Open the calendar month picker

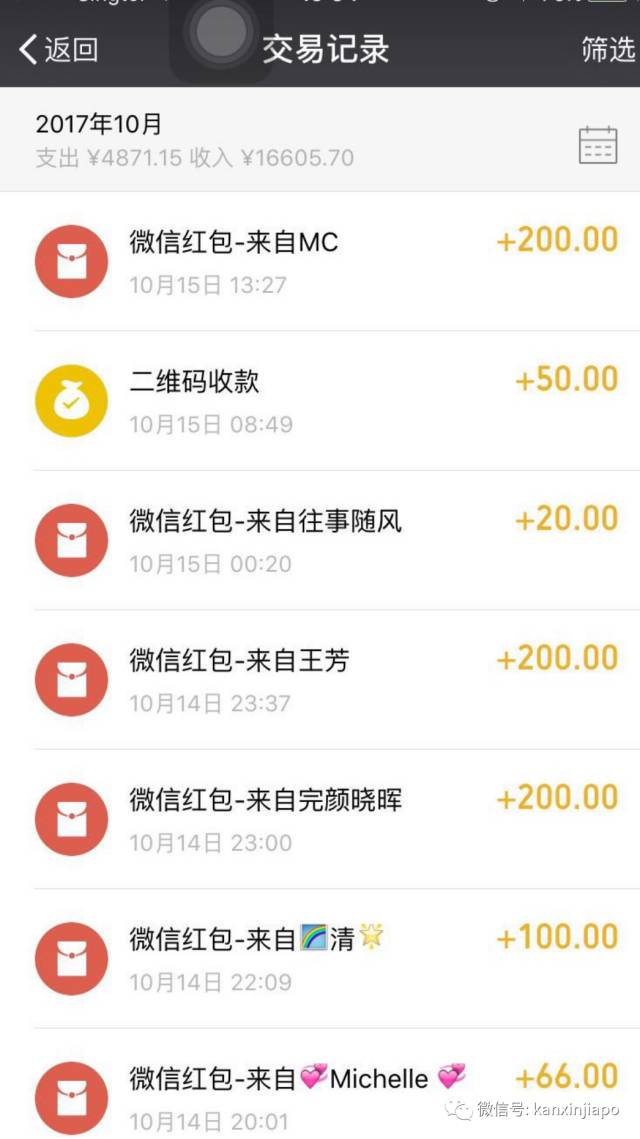point(598,145)
